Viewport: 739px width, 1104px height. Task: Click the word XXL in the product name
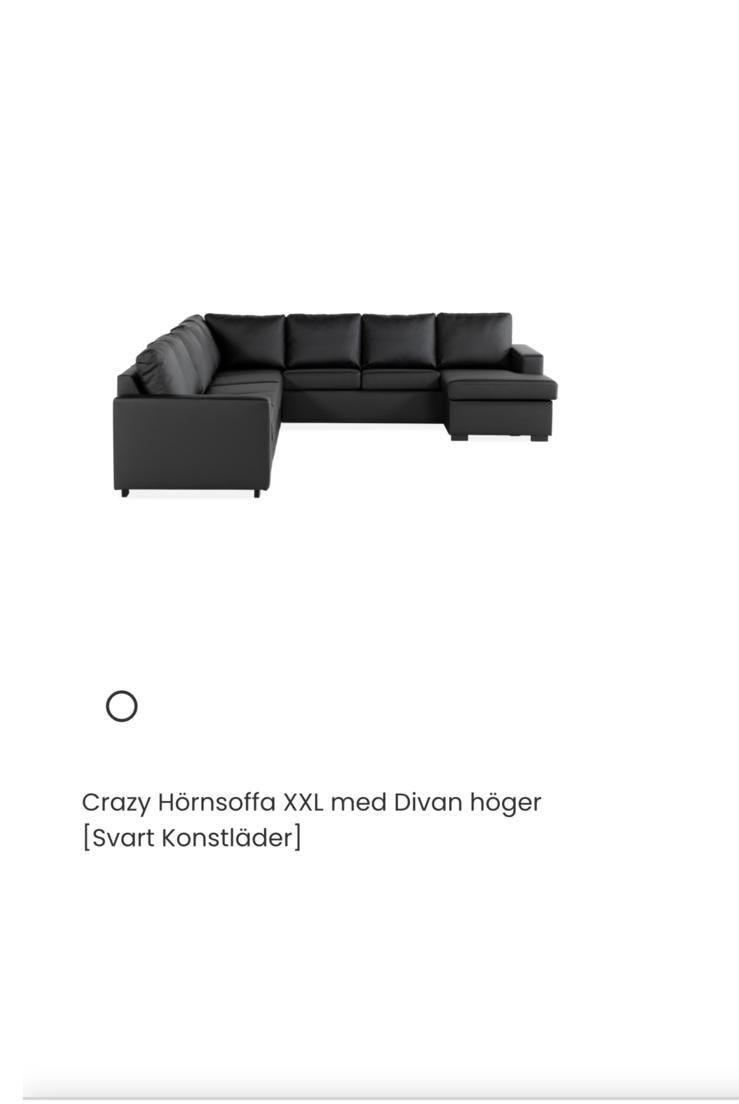click(309, 801)
